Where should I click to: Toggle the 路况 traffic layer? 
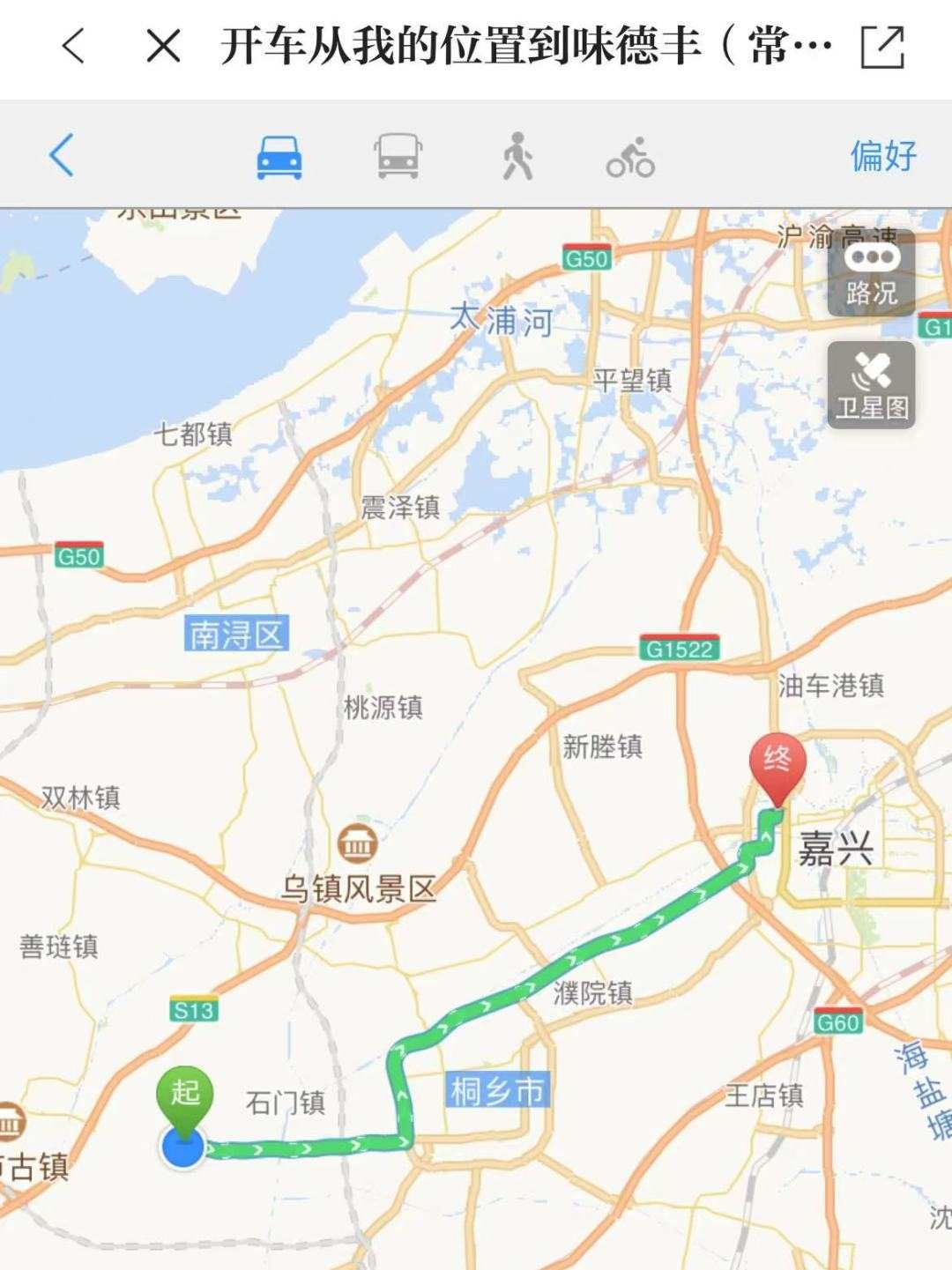point(871,273)
